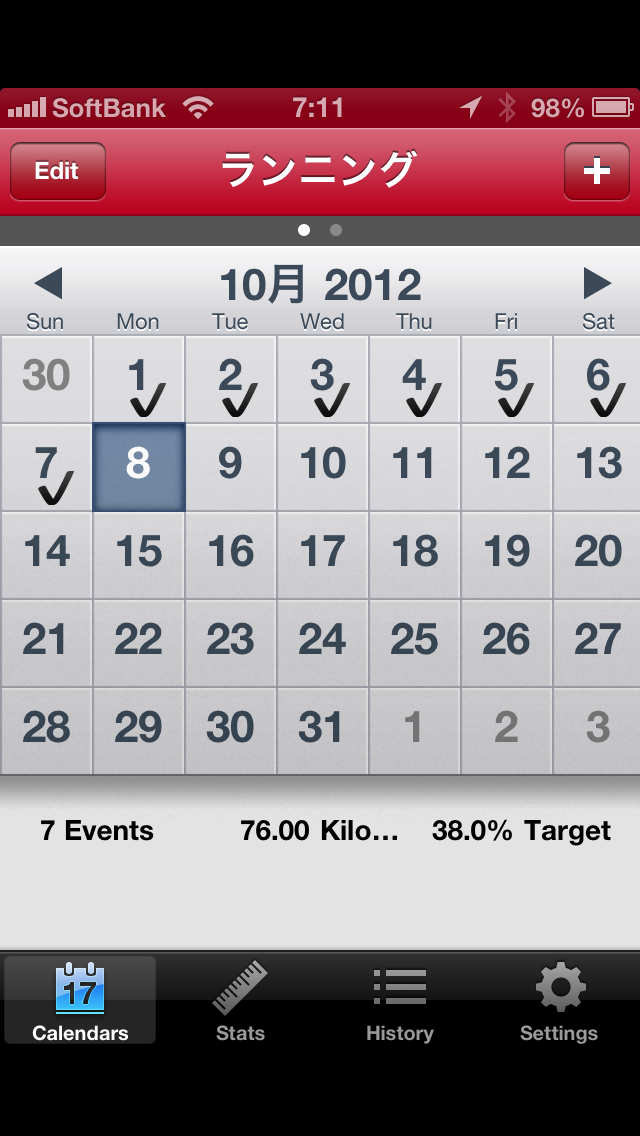The height and width of the screenshot is (1136, 640).
Task: Tap the highlighted day October 8
Action: coord(138,466)
